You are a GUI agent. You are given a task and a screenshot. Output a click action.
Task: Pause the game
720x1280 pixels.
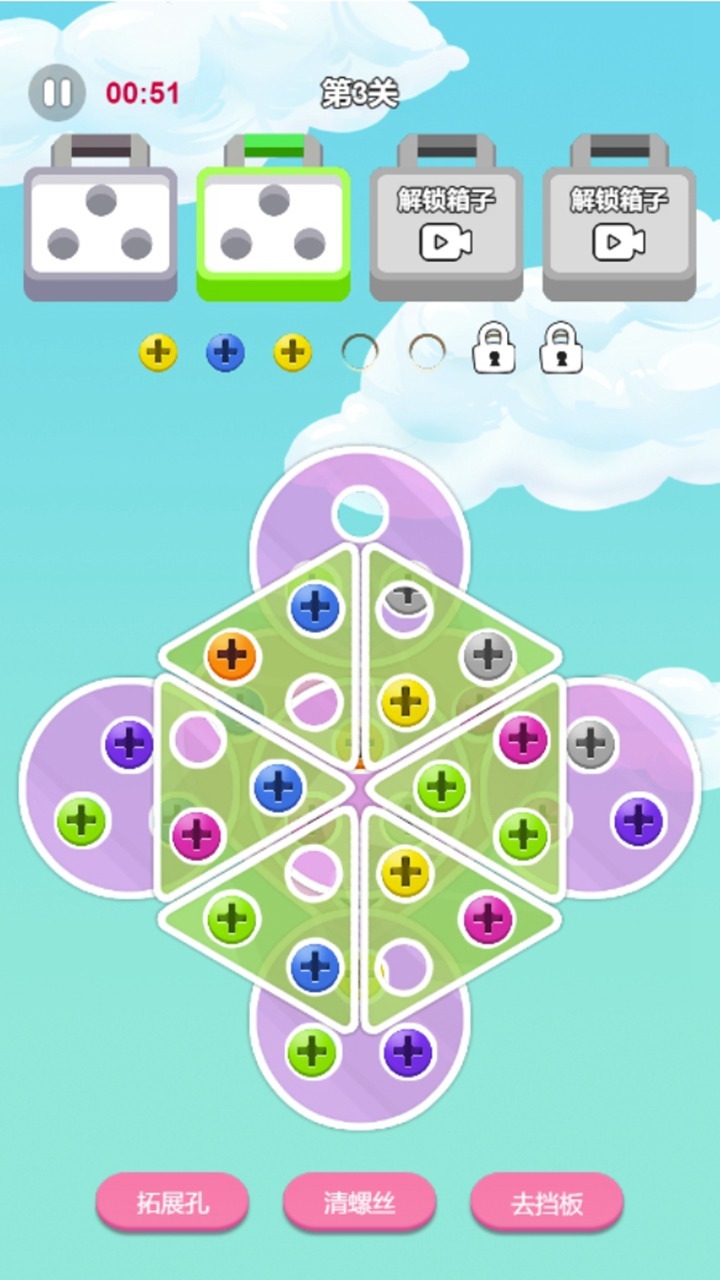coord(57,92)
